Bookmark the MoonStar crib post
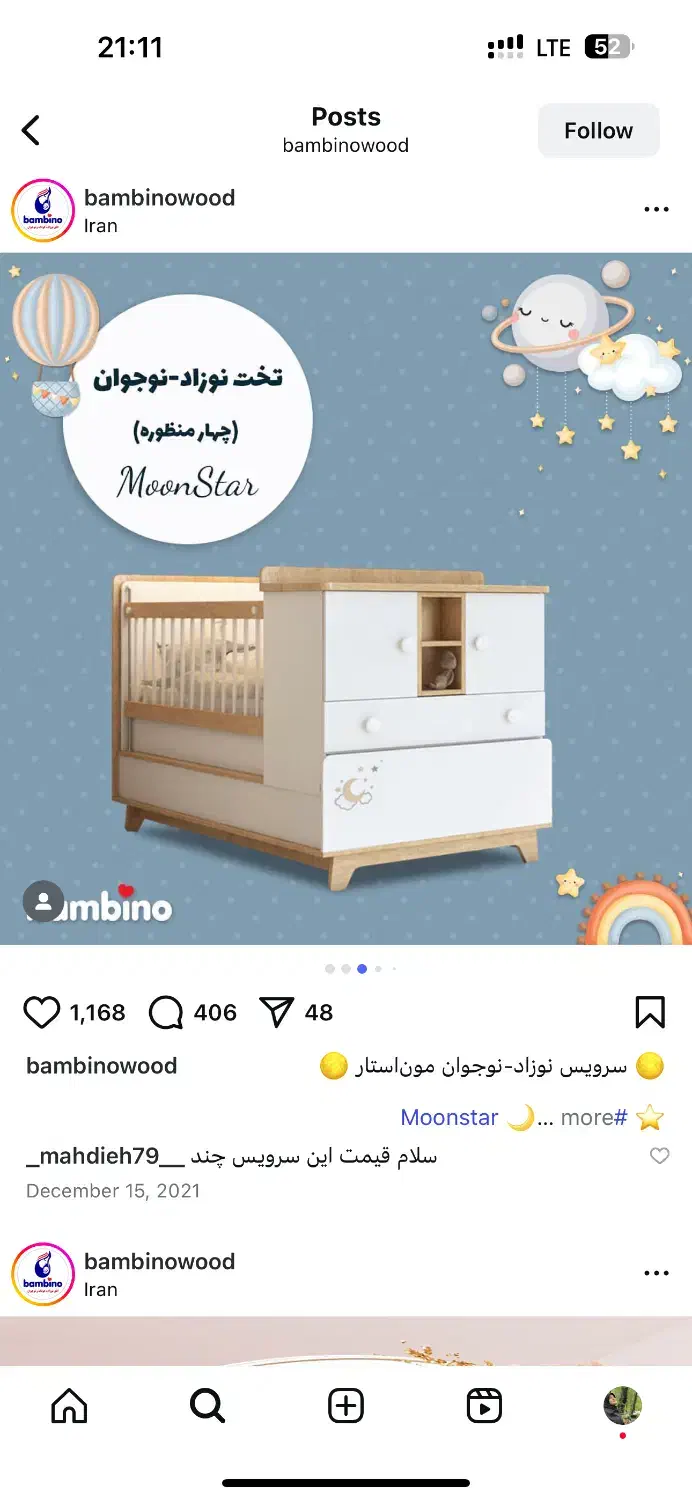 click(650, 1013)
